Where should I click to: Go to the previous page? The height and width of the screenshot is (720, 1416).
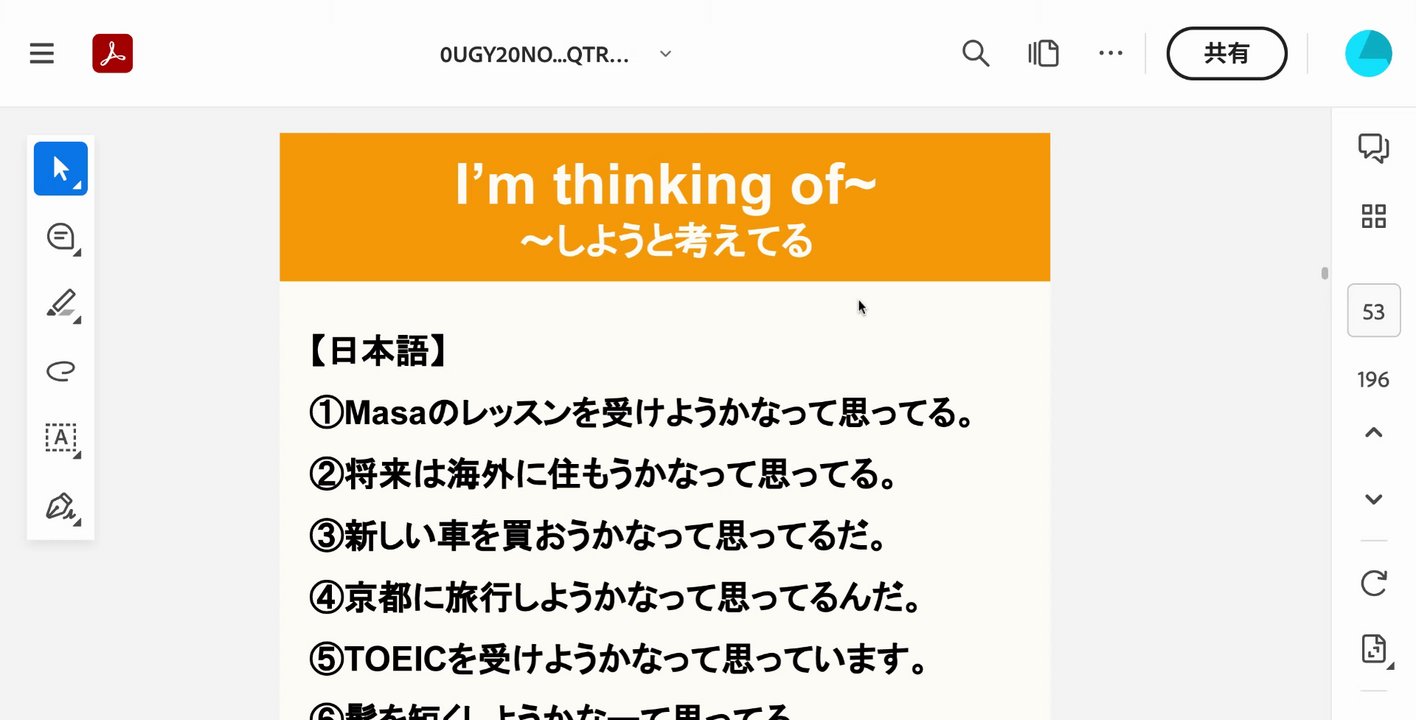pyautogui.click(x=1373, y=433)
